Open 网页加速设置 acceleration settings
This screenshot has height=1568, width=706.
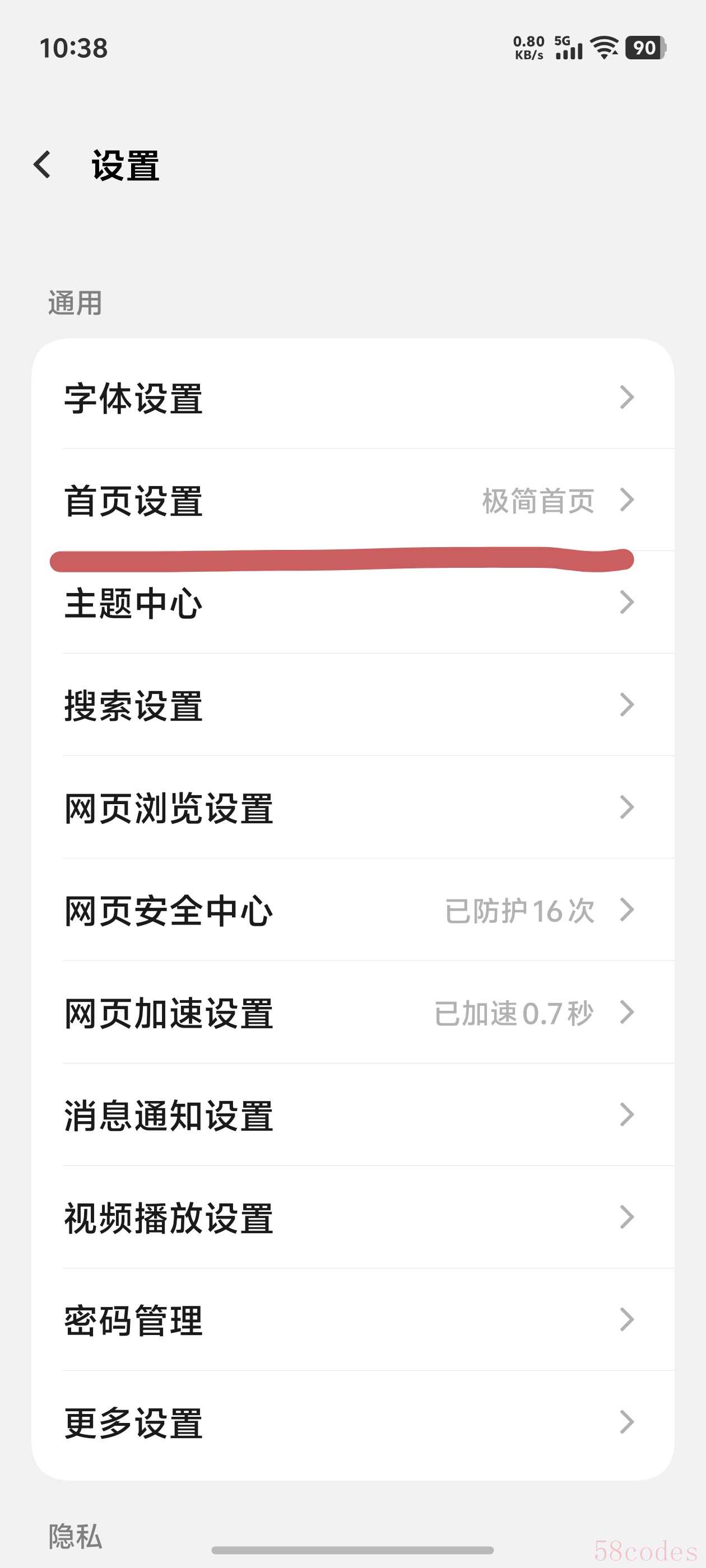click(352, 1013)
